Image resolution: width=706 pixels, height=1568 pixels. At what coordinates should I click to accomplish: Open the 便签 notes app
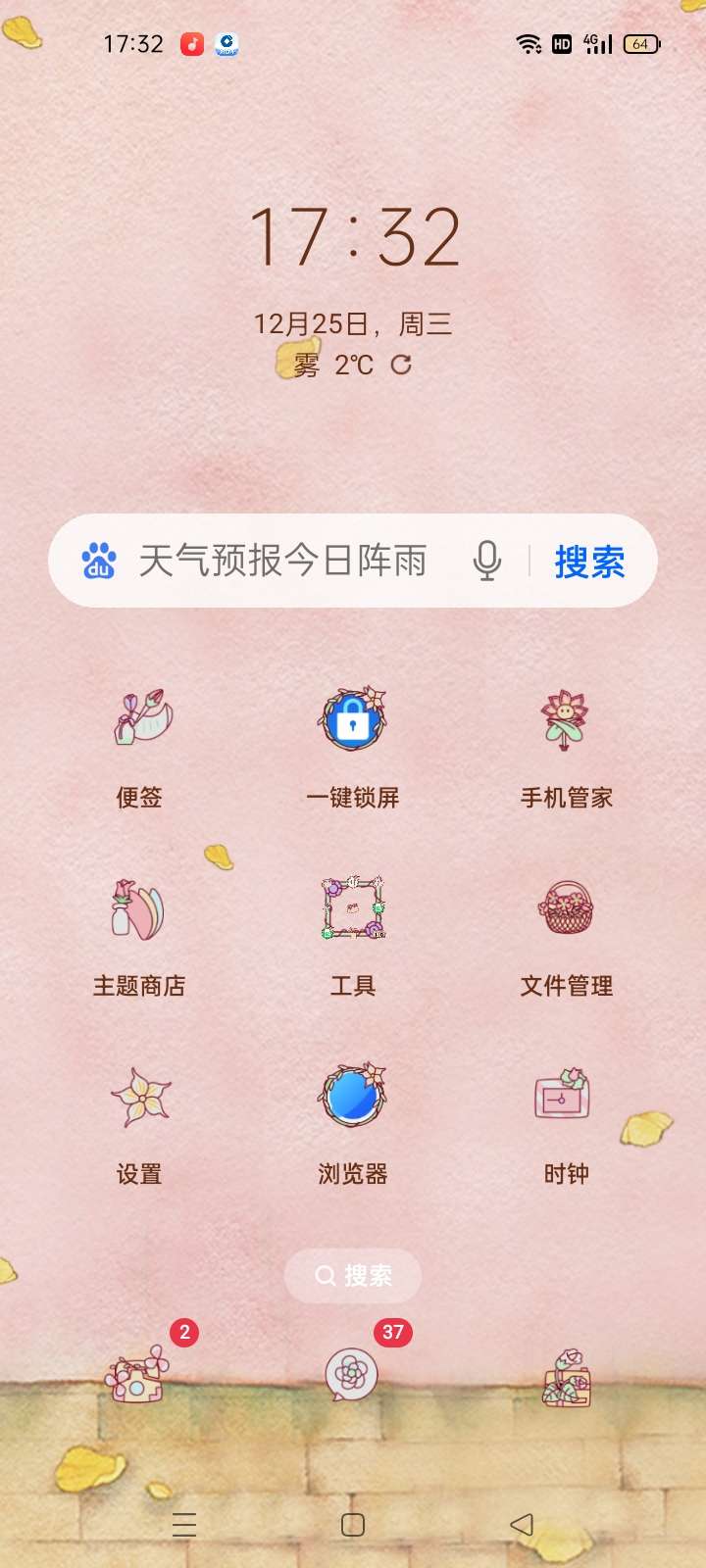pos(139,720)
